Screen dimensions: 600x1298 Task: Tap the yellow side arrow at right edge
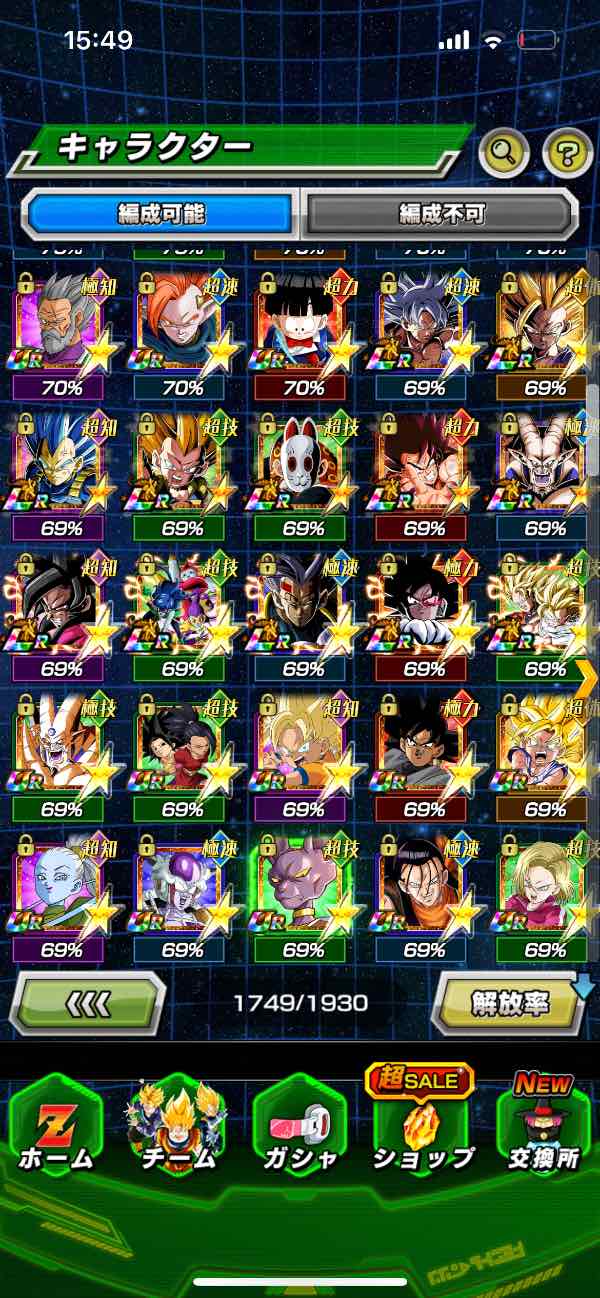pyautogui.click(x=587, y=677)
